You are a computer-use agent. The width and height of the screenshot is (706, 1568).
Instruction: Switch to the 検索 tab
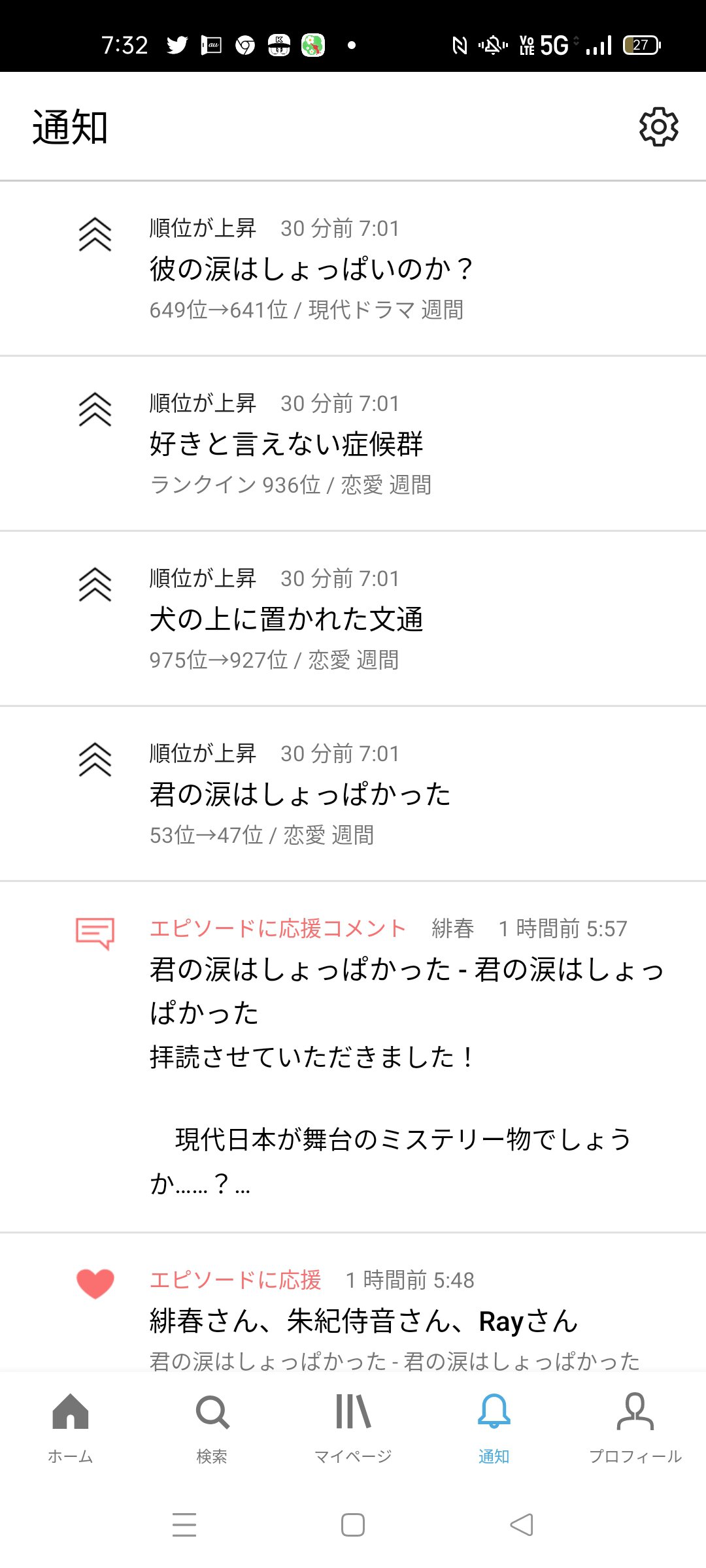pos(212,1426)
